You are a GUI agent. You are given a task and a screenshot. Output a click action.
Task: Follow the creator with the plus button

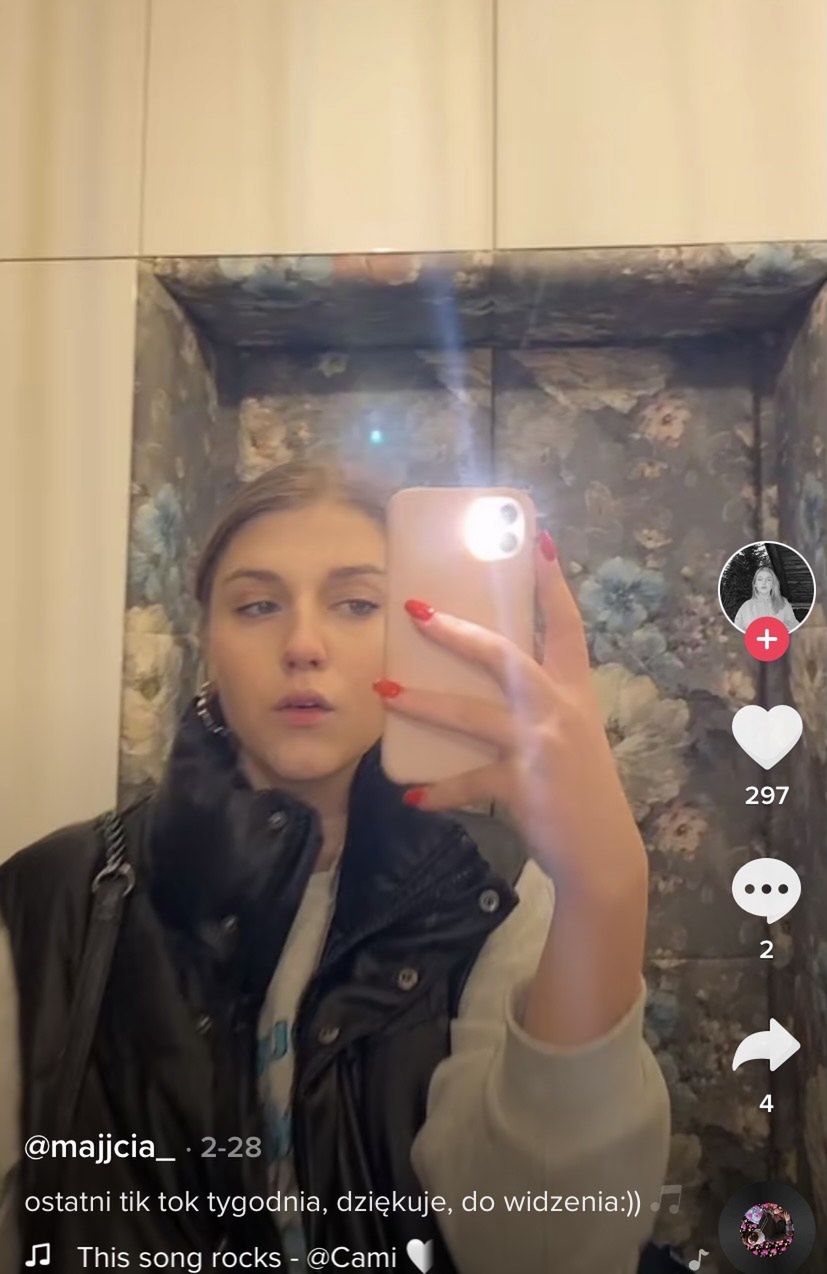click(766, 640)
